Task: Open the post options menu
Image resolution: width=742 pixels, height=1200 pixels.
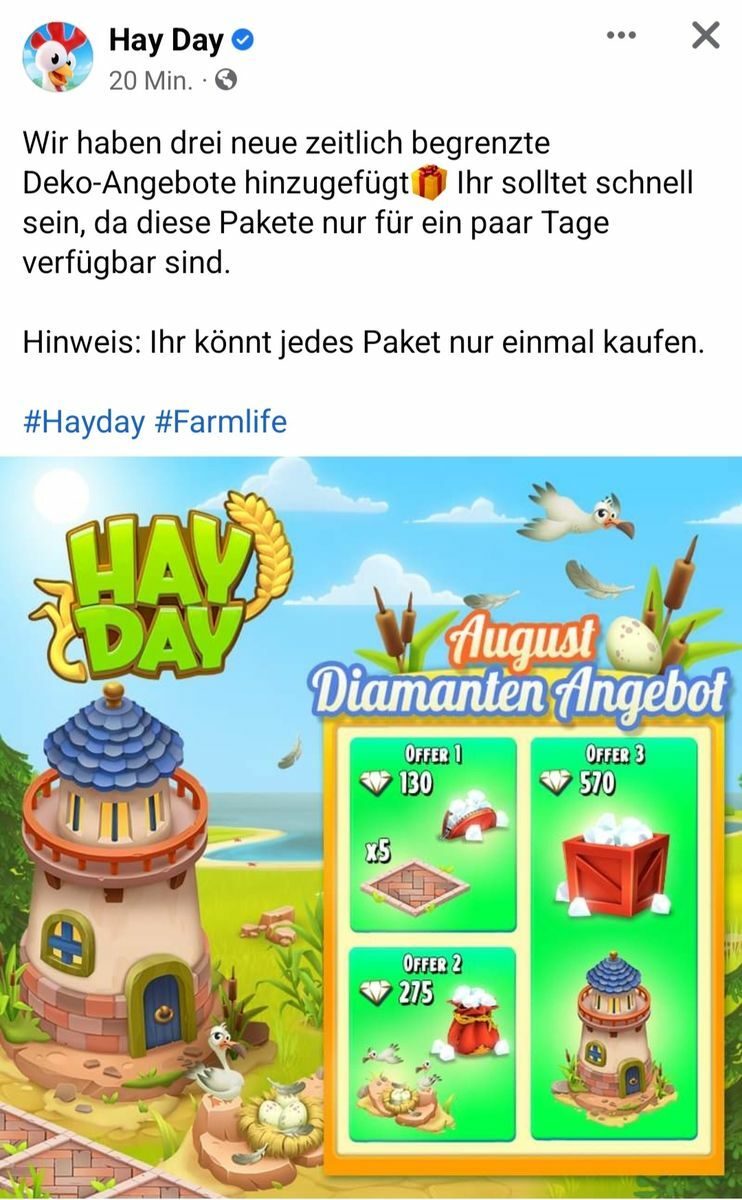Action: [621, 36]
